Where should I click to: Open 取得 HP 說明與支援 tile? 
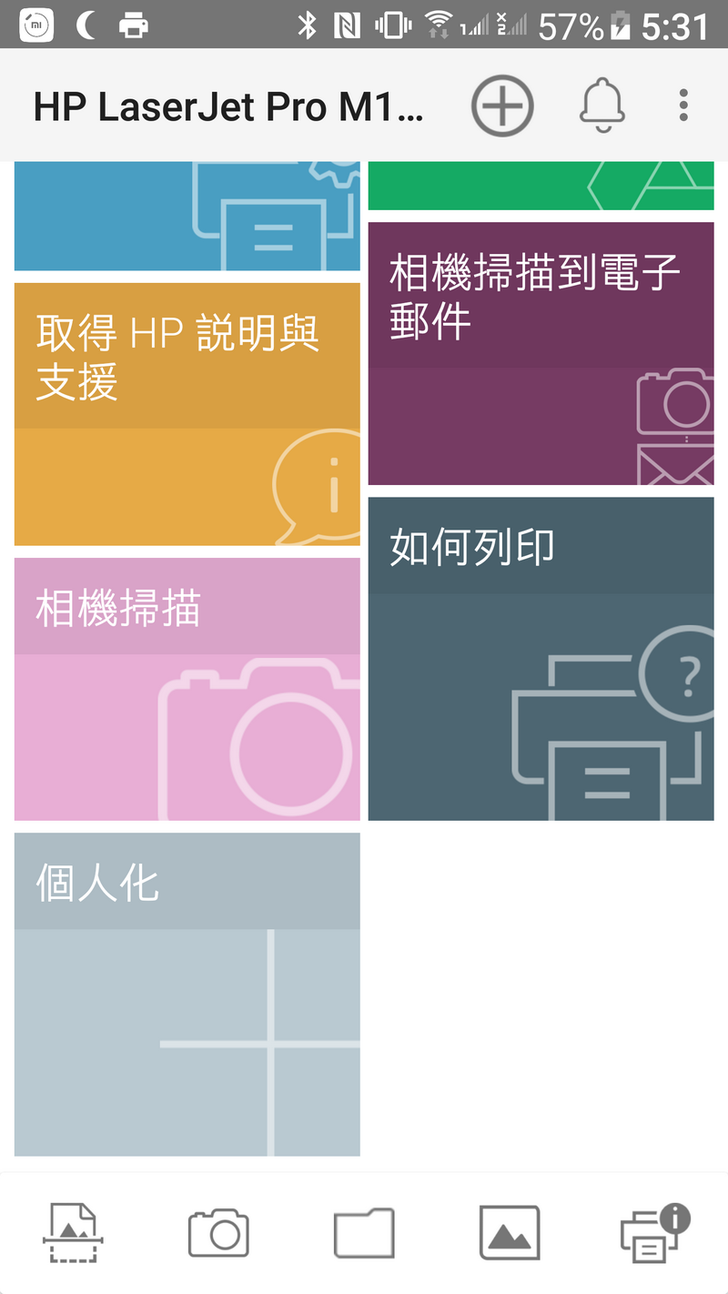tap(187, 414)
